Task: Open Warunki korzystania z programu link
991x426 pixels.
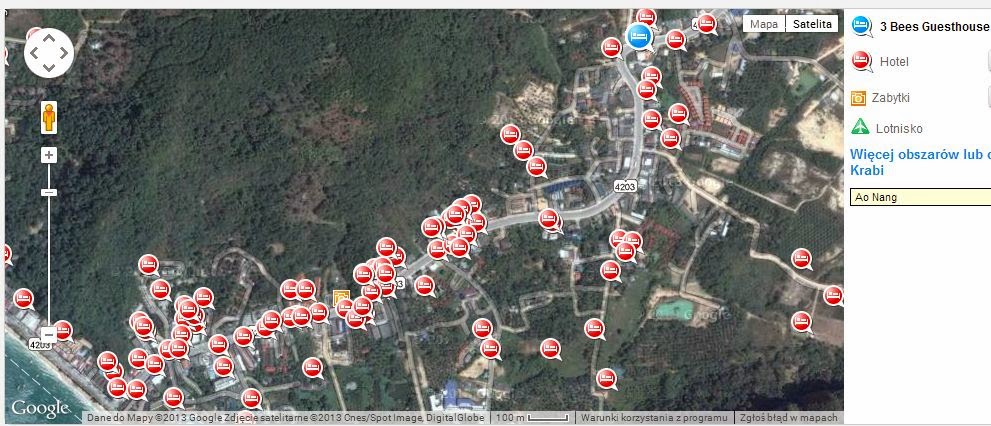Action: click(655, 418)
